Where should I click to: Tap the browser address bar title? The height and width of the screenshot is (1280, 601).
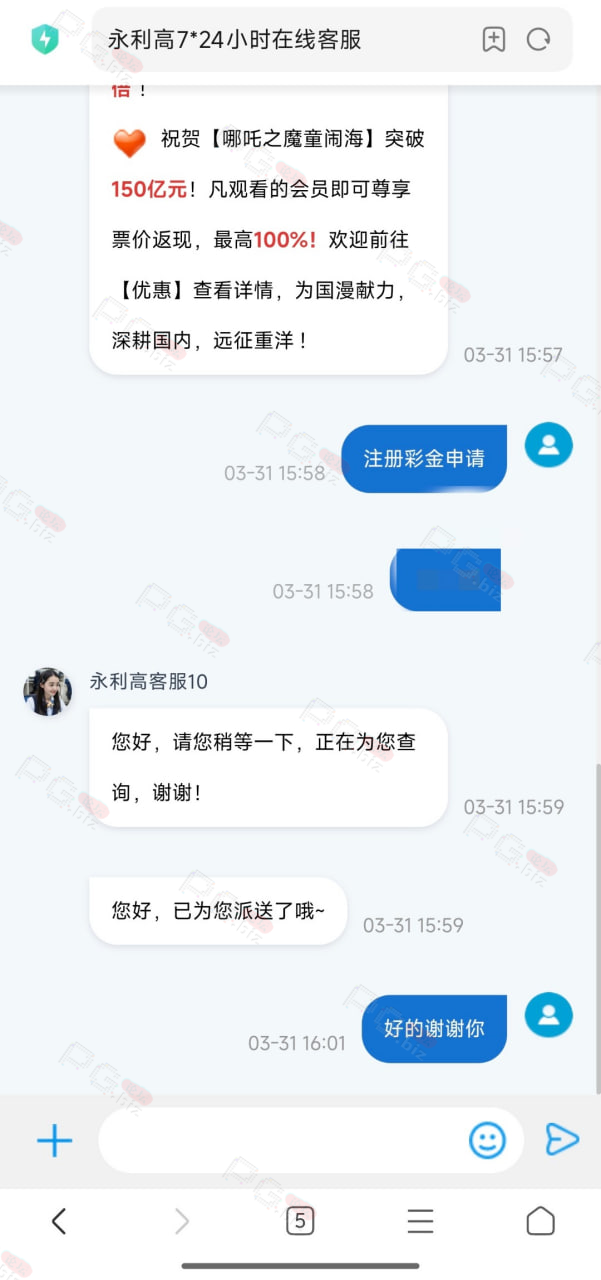235,40
